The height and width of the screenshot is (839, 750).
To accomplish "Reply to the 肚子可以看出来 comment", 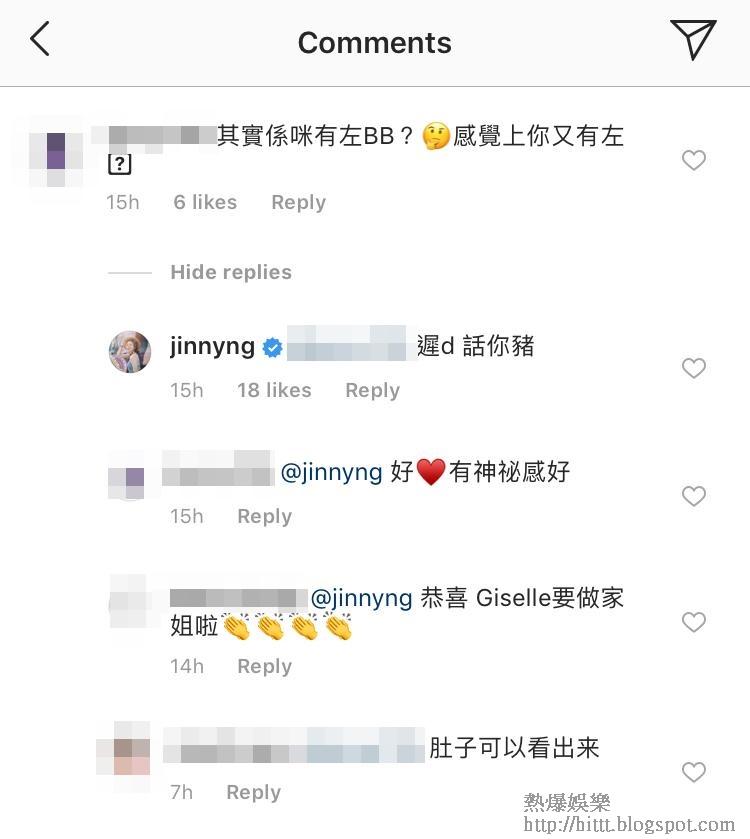I will (254, 792).
